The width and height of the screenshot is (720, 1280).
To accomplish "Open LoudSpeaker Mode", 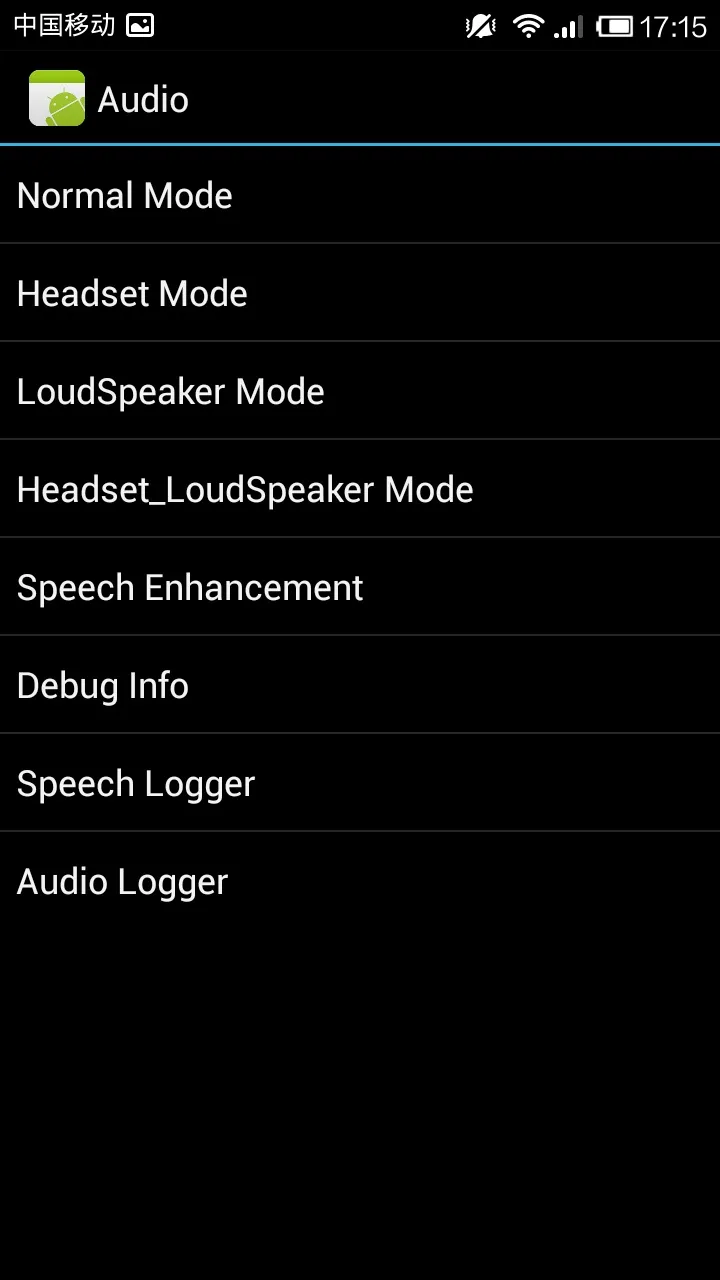I will click(x=360, y=391).
